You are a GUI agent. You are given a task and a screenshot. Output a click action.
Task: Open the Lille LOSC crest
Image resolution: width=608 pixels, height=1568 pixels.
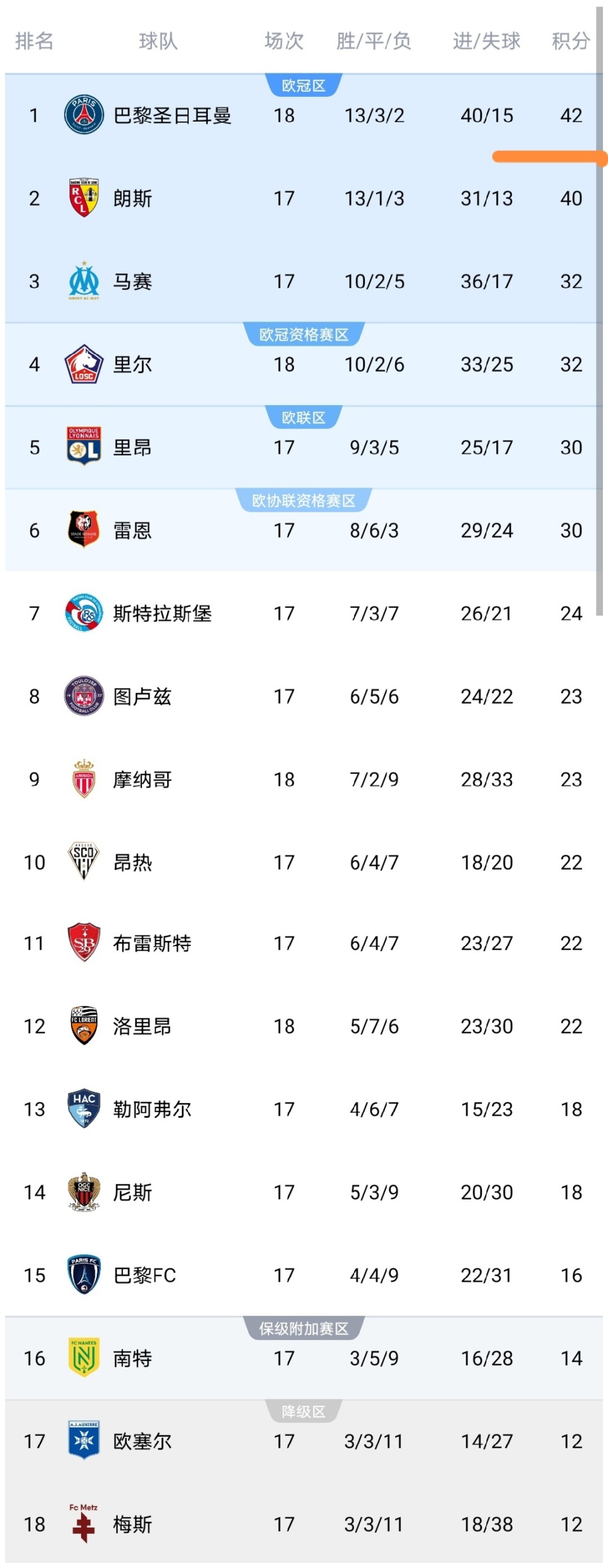pyautogui.click(x=83, y=364)
